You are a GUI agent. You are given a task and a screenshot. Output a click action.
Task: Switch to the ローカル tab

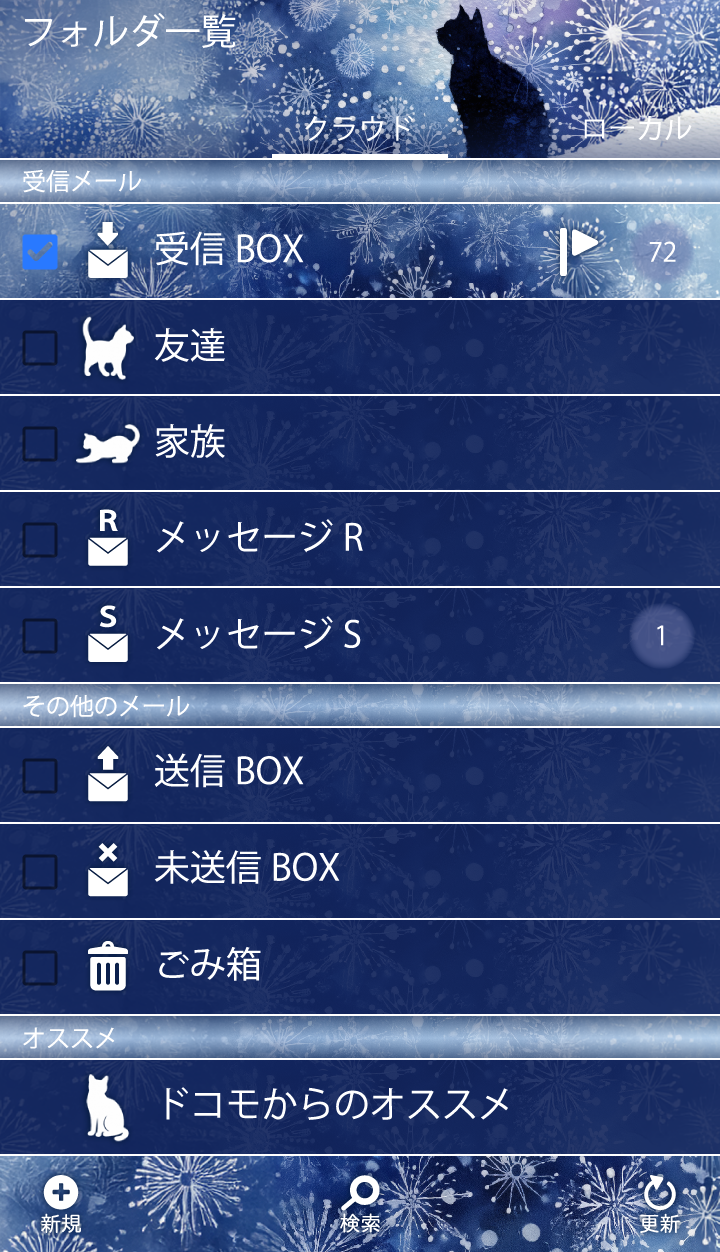[636, 129]
